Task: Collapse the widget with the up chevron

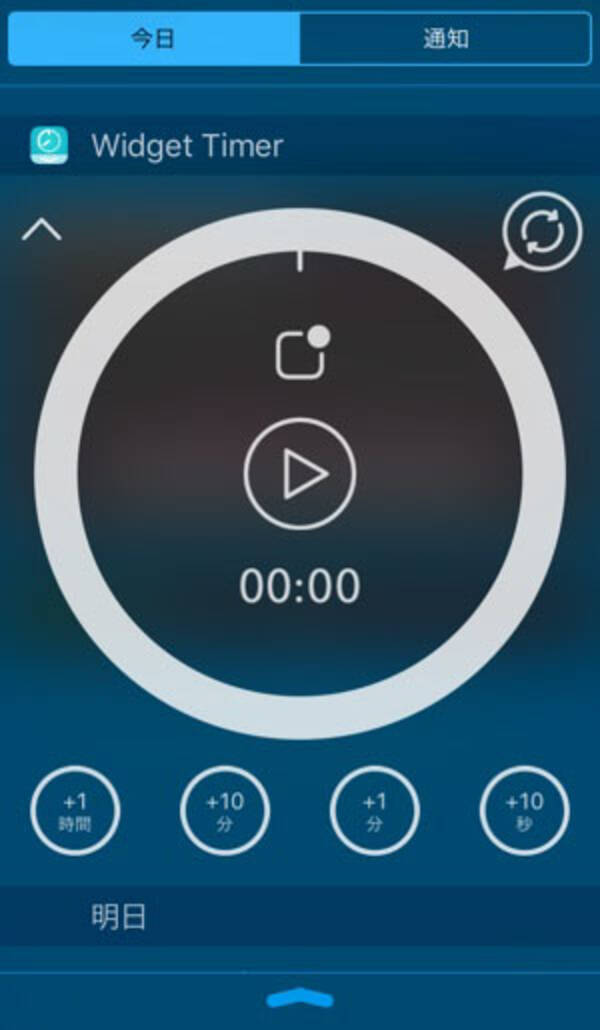Action: 41,231
